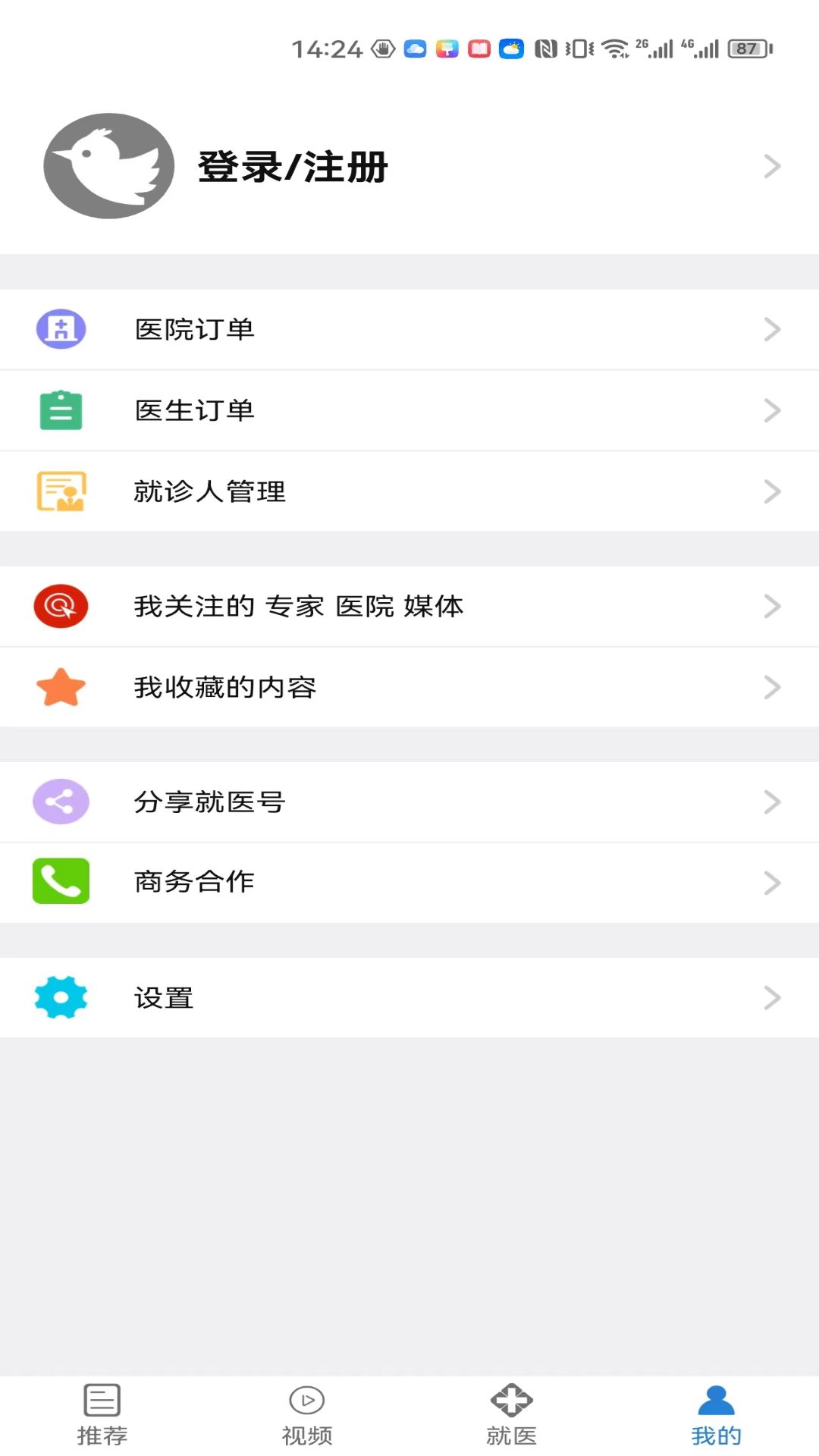Check the battery indicator in the status bar
The height and width of the screenshot is (1456, 819).
pos(745,48)
